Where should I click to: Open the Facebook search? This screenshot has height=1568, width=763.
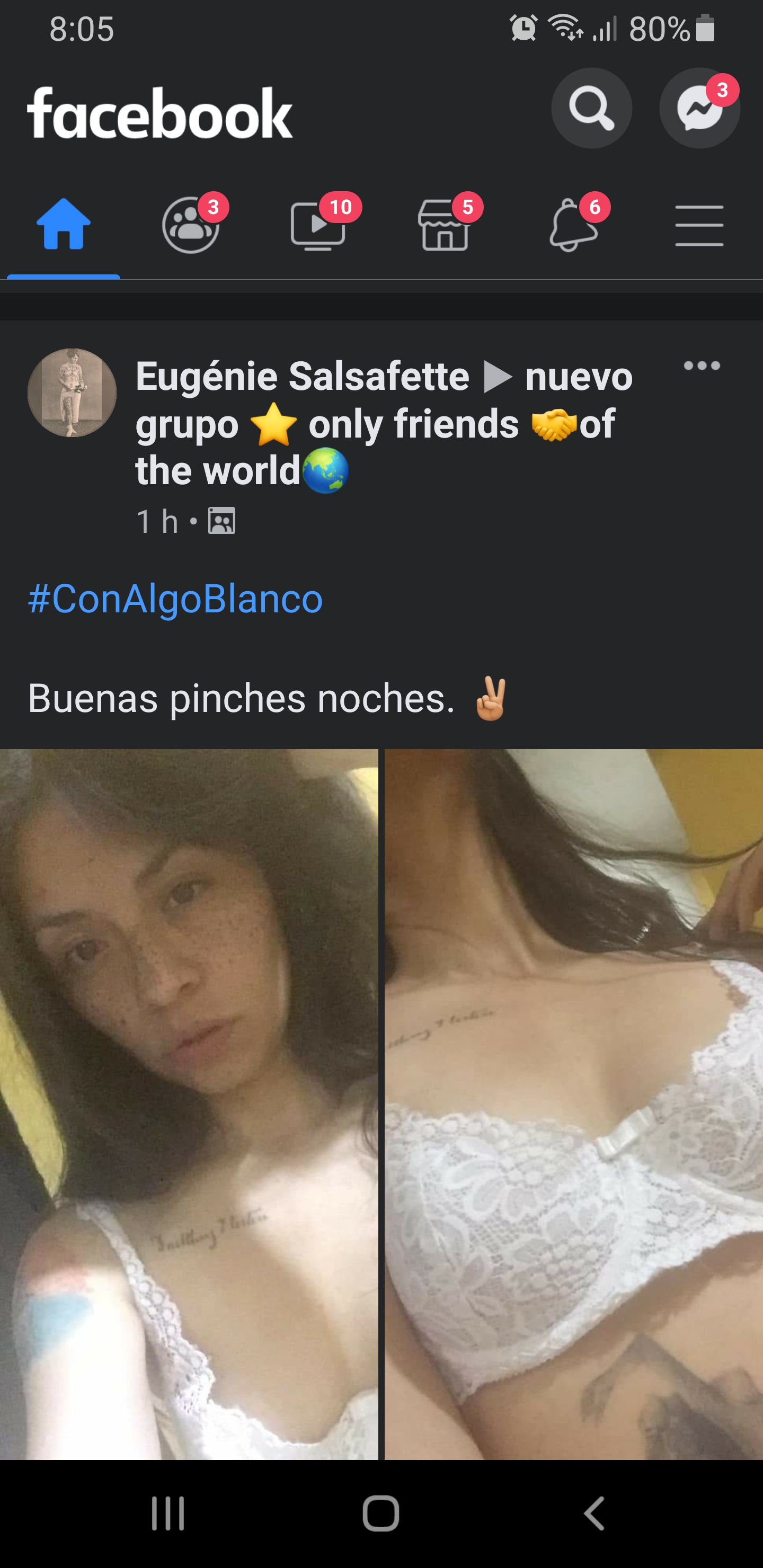pos(591,109)
